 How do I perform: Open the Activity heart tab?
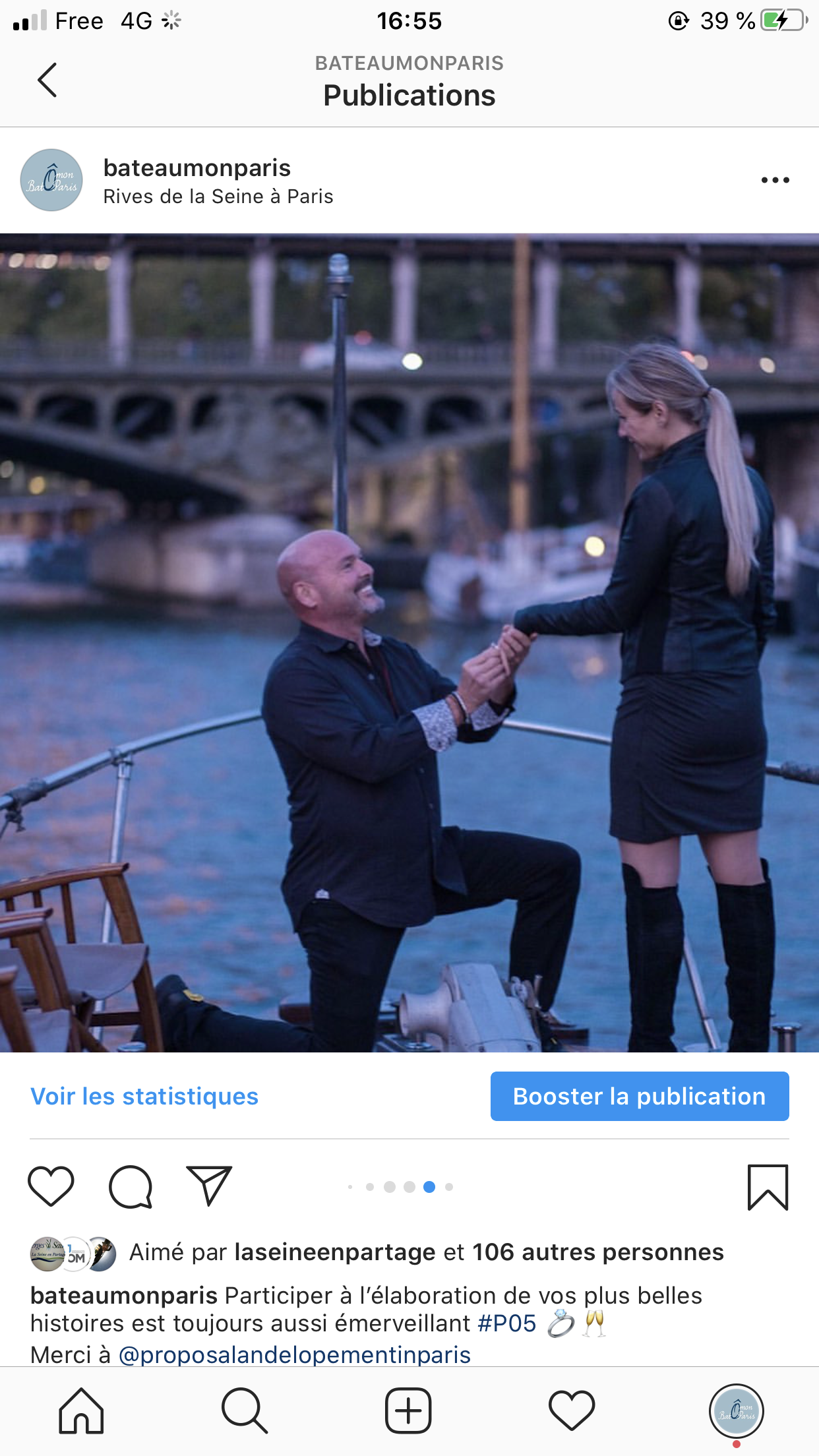click(x=572, y=1411)
